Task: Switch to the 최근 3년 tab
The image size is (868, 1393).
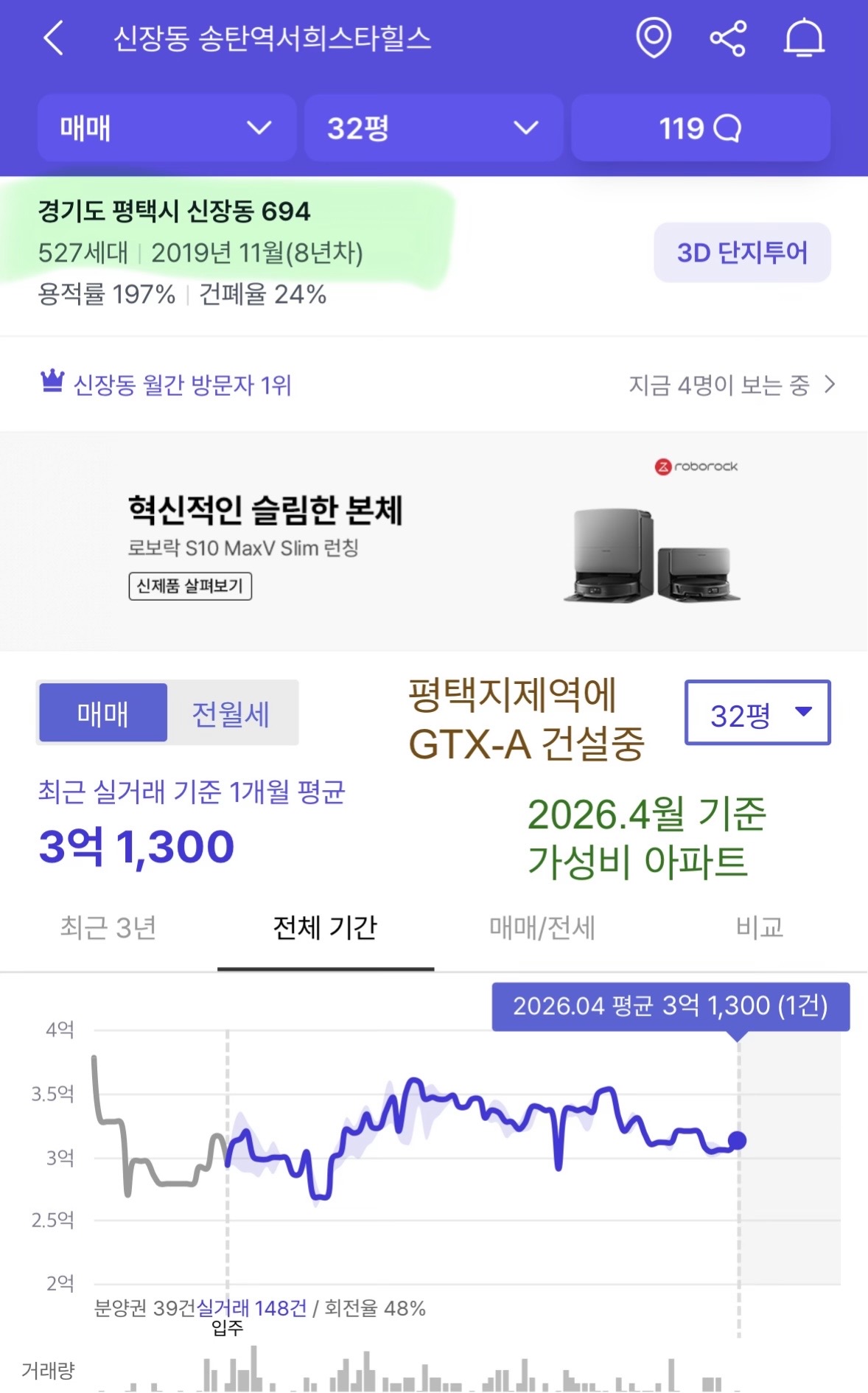Action: tap(108, 928)
